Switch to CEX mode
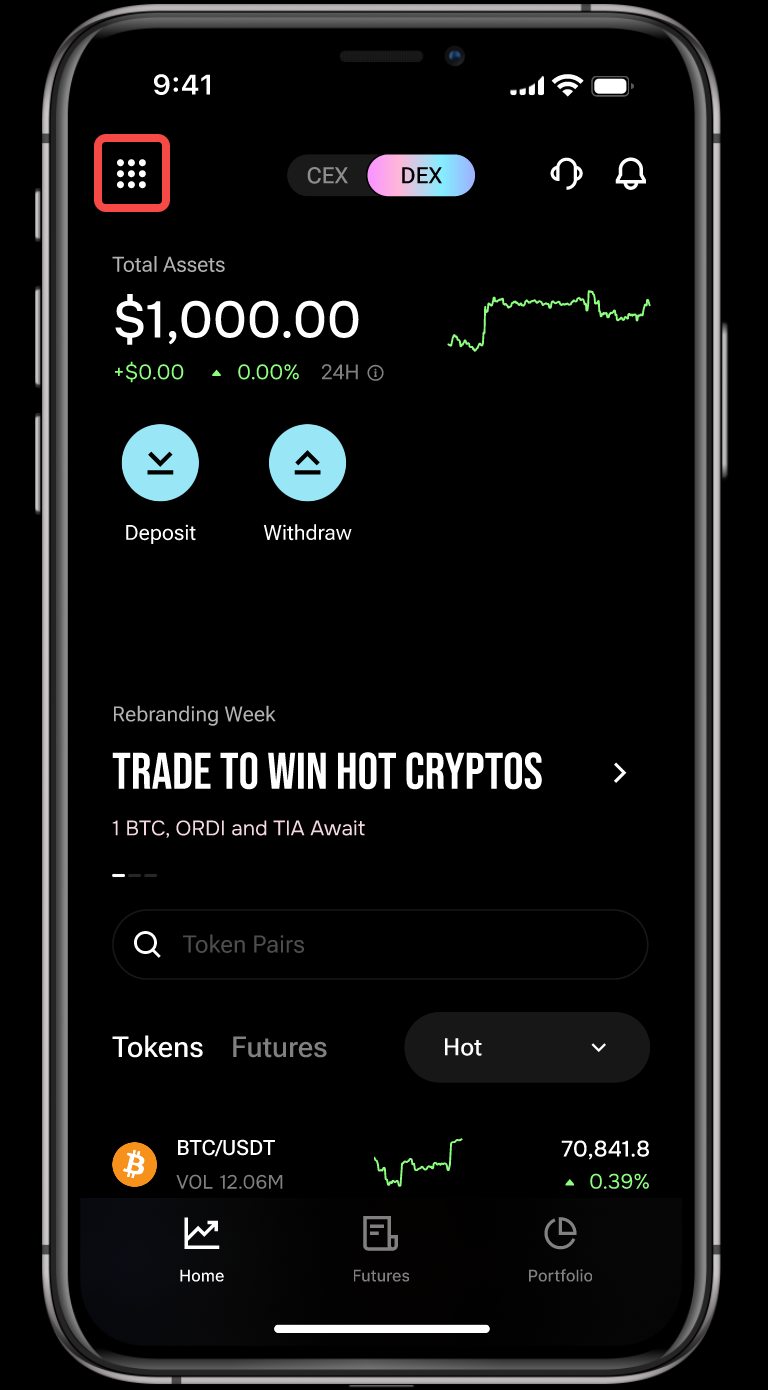 (327, 176)
